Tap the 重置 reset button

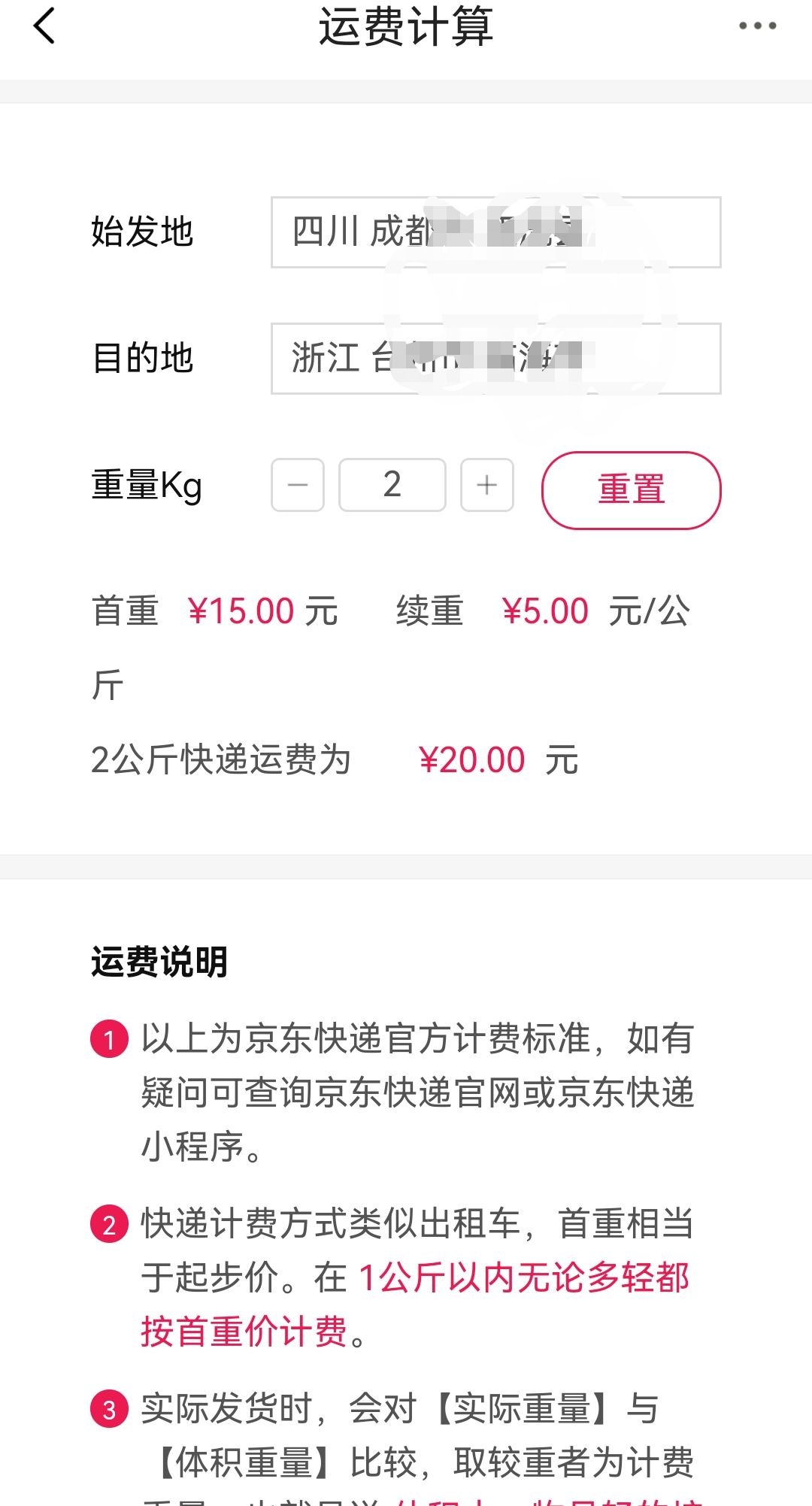[x=631, y=490]
